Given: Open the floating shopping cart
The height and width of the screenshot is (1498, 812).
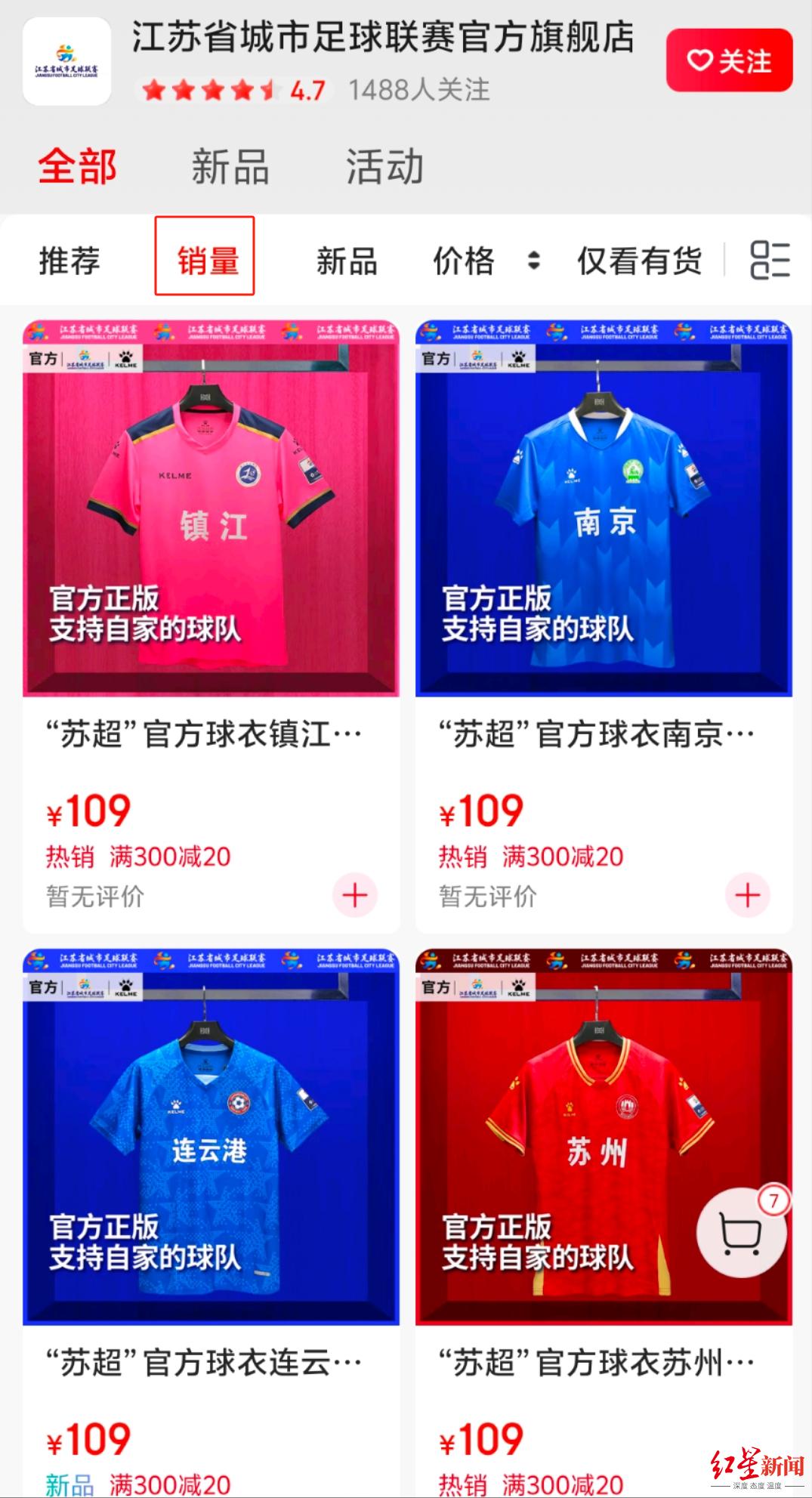Looking at the screenshot, I should point(742,1234).
